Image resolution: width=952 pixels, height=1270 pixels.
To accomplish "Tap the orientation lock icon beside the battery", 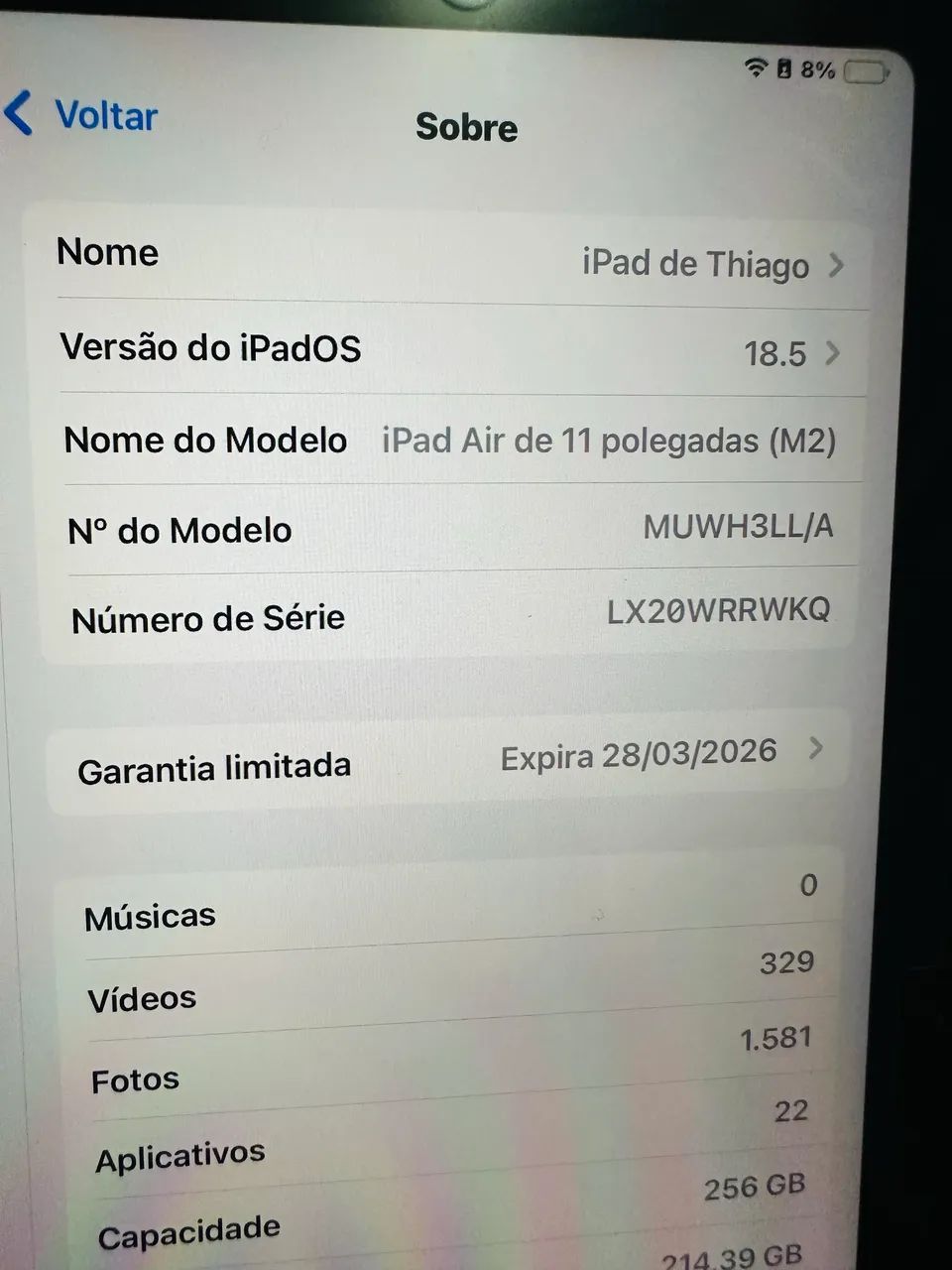I will click(x=785, y=69).
